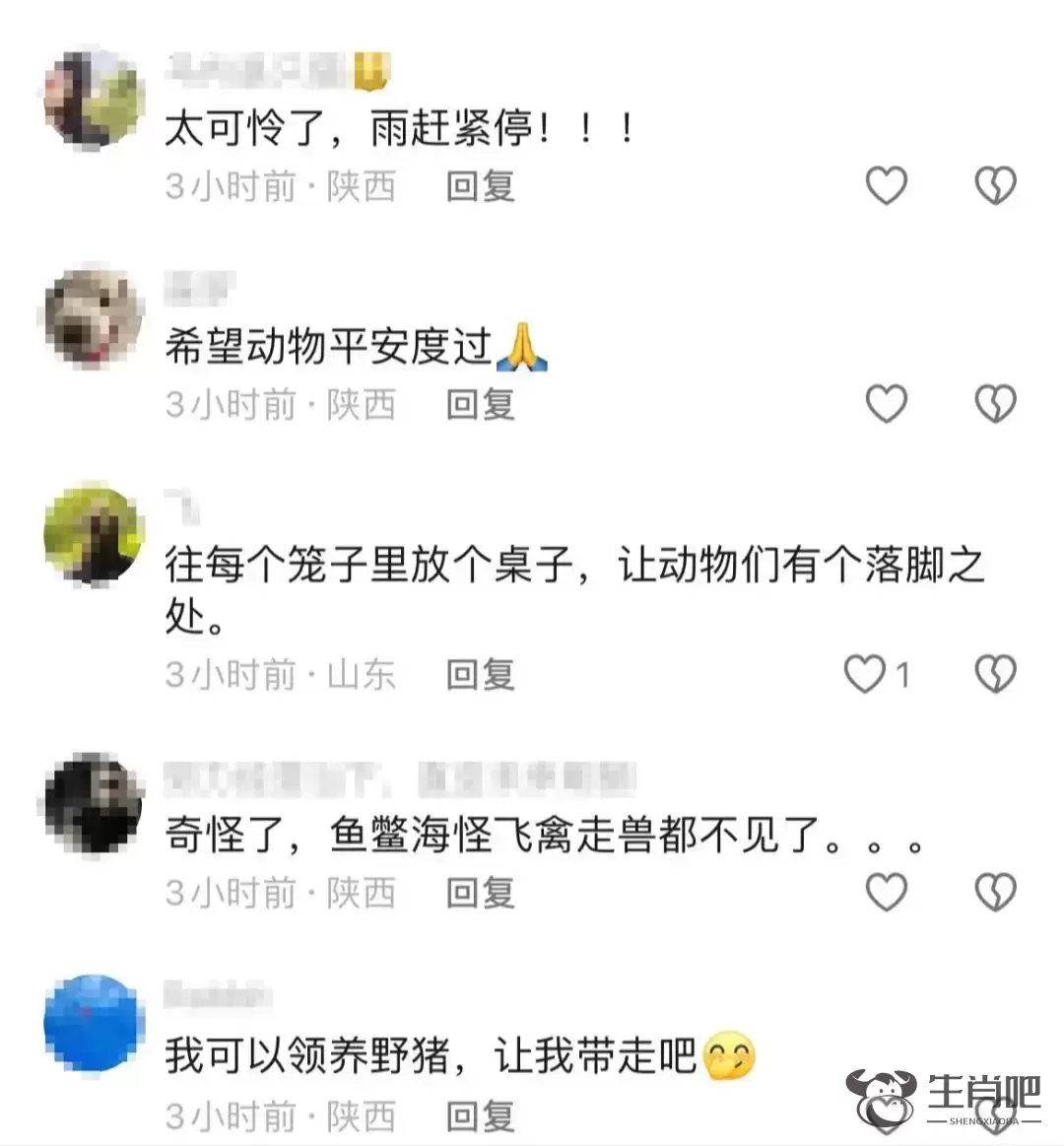Reply to the comment starting with "奇怪了"
1064x1146 pixels.
coord(481,893)
